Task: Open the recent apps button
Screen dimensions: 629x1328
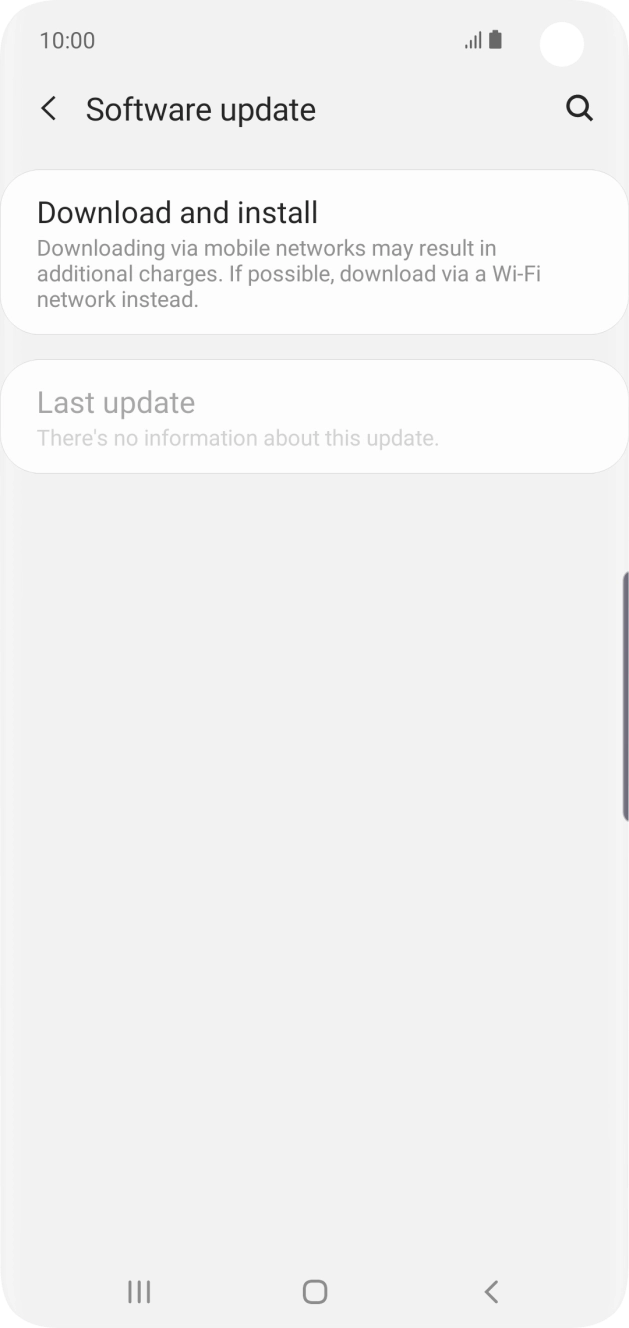Action: pos(139,1292)
